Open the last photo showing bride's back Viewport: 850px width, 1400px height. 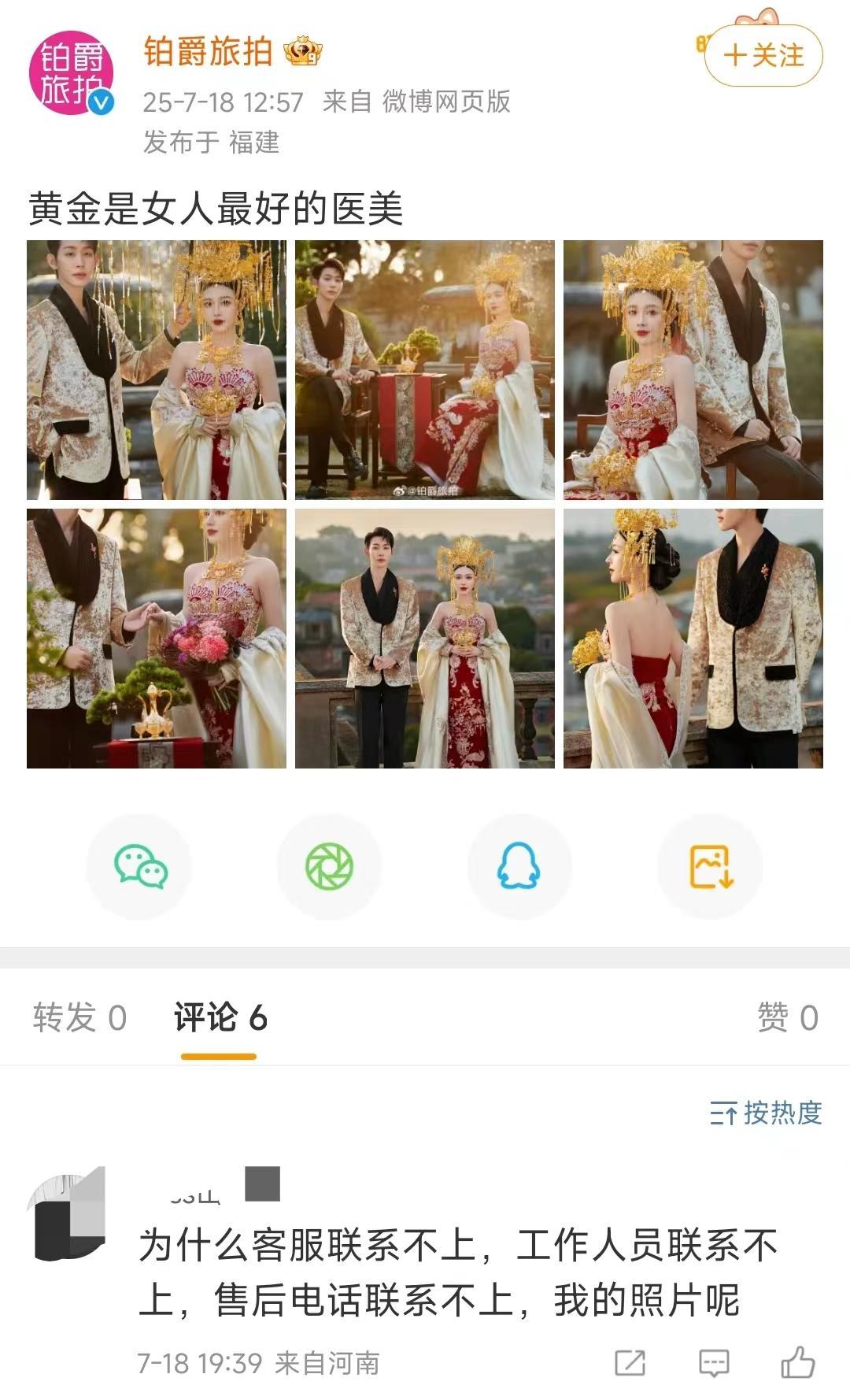point(693,639)
